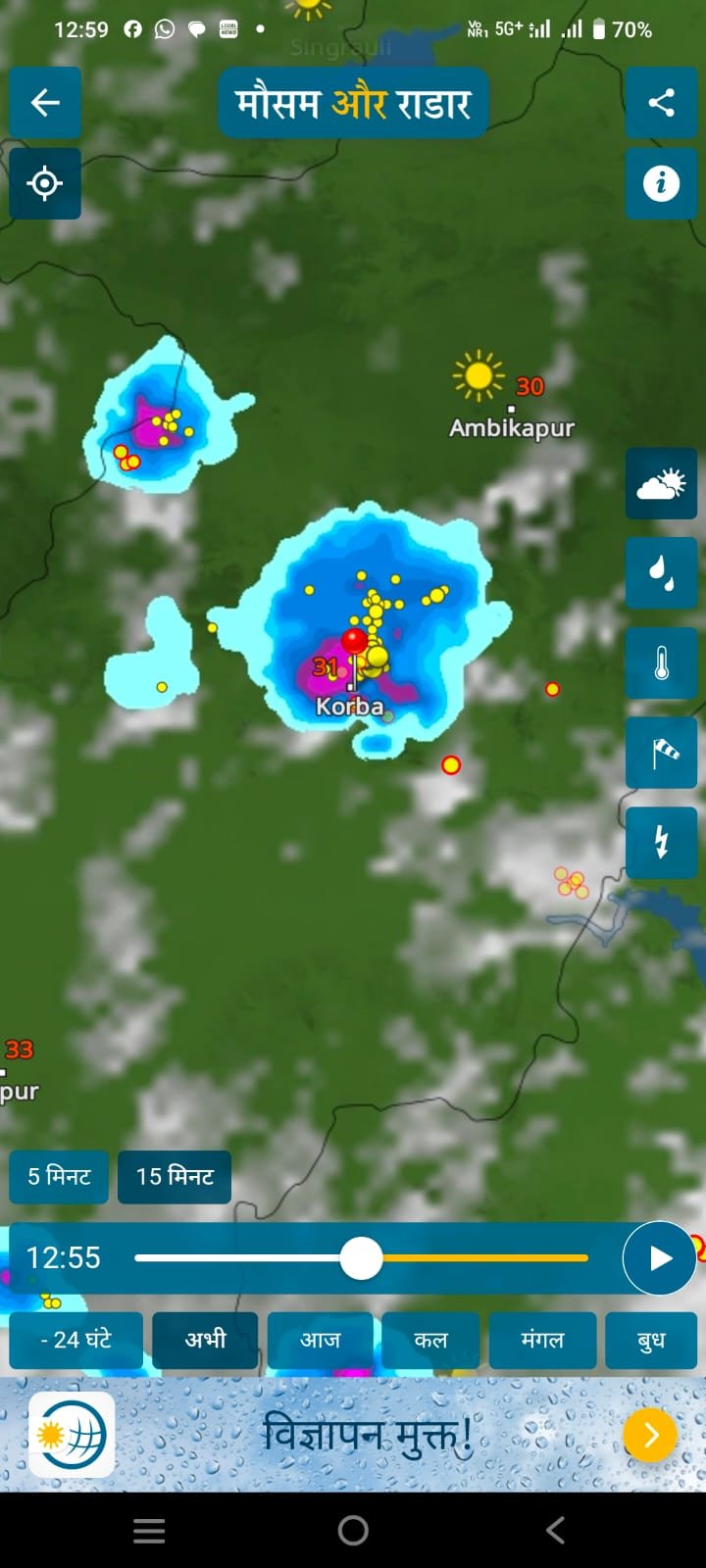Viewport: 706px width, 1568px height.
Task: Center map on my current location
Action: coord(45,183)
